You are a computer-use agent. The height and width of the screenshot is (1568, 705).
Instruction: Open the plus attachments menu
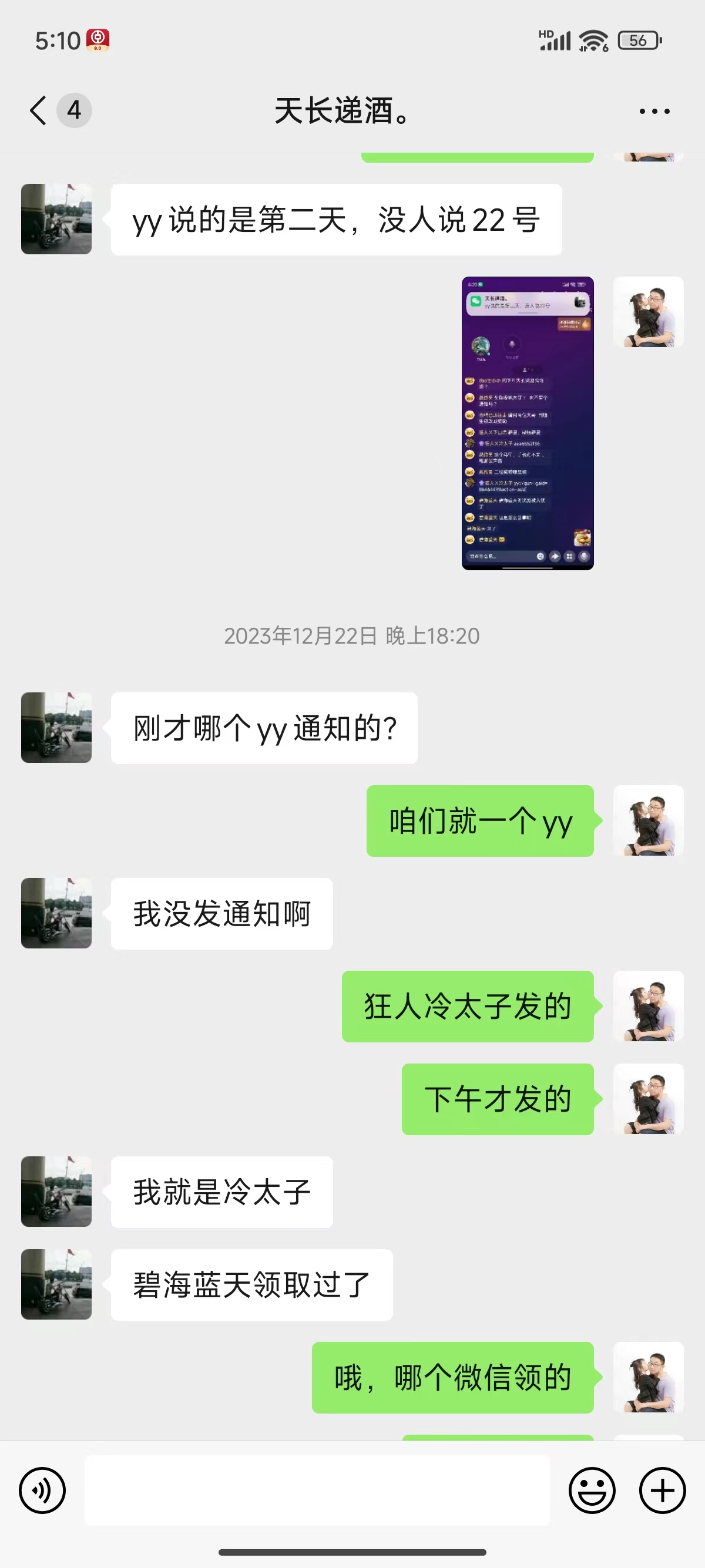click(662, 1490)
